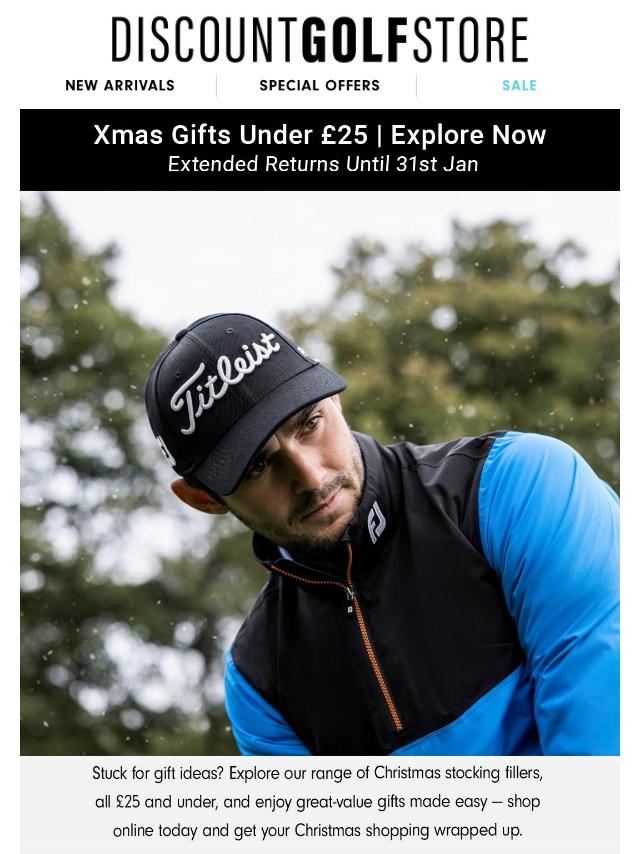Tap the Xmas Gifts Under £25 banner

tap(320, 148)
